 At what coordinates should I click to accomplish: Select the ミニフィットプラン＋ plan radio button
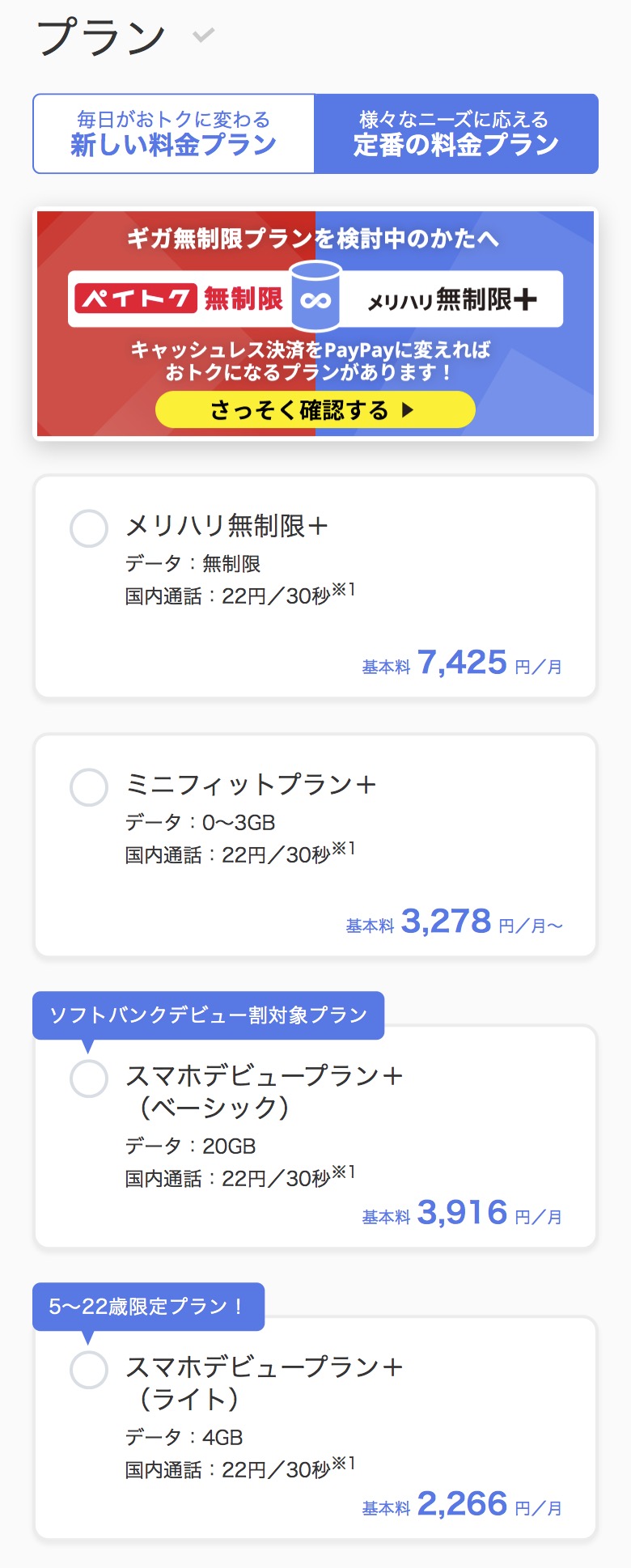pos(89,787)
